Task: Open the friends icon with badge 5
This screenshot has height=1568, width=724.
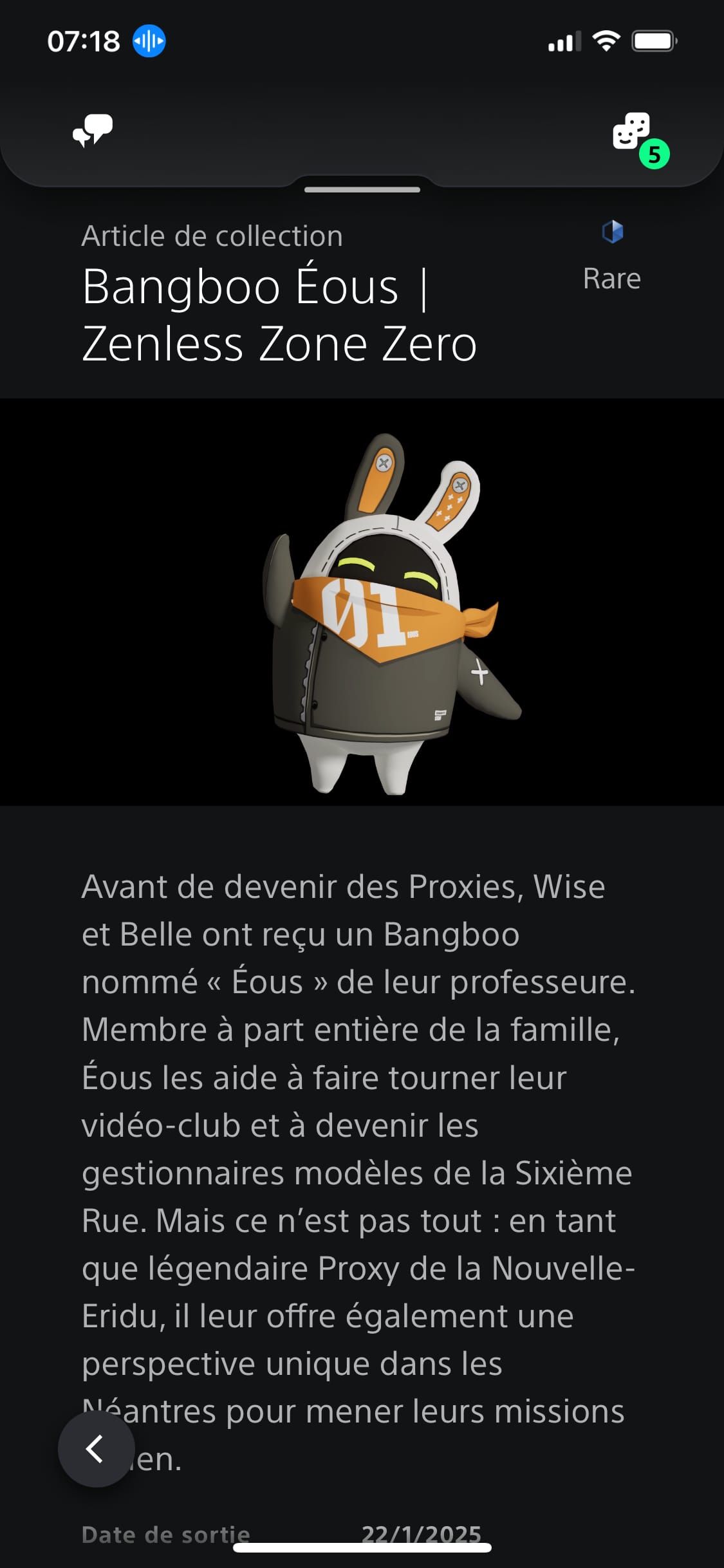Action: click(633, 134)
